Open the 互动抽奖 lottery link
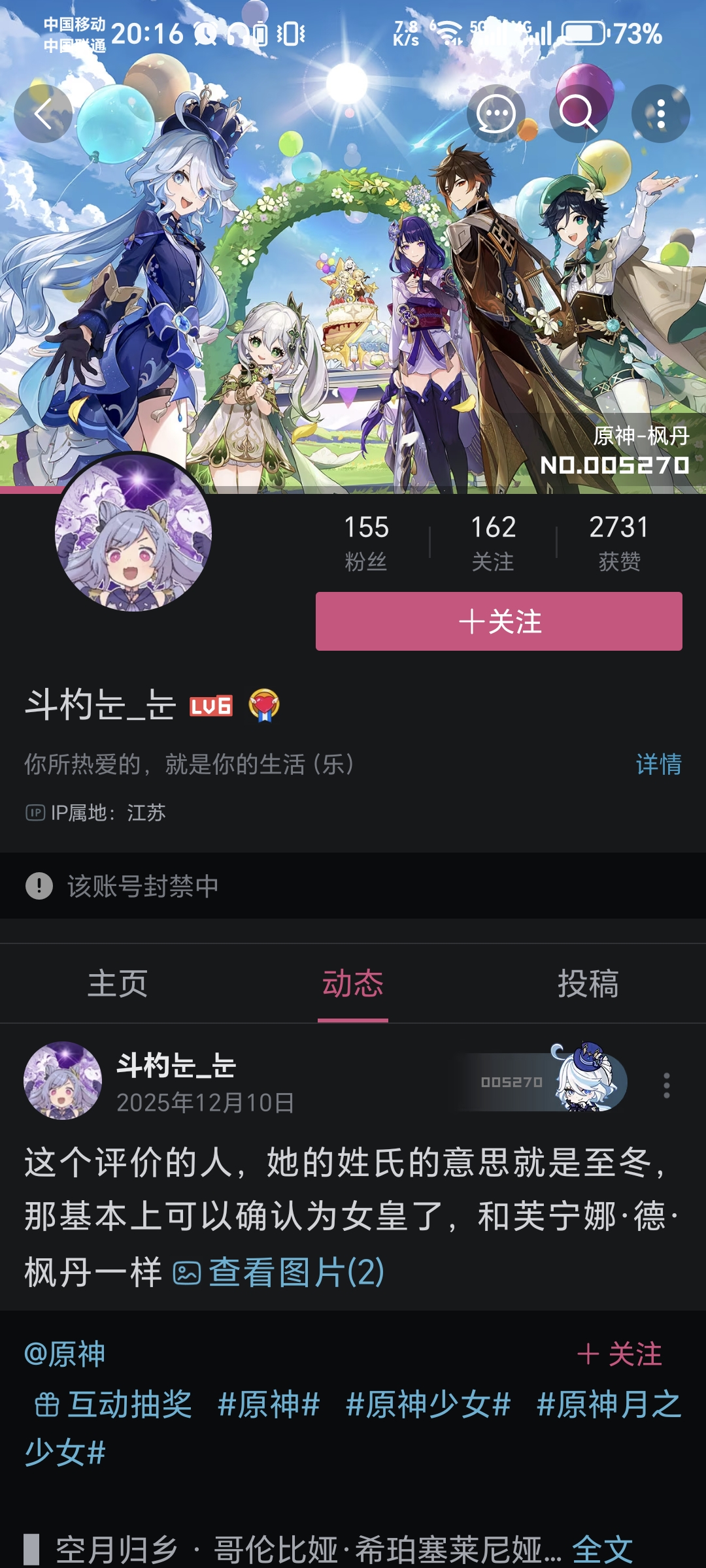This screenshot has width=706, height=1568. [x=113, y=1404]
